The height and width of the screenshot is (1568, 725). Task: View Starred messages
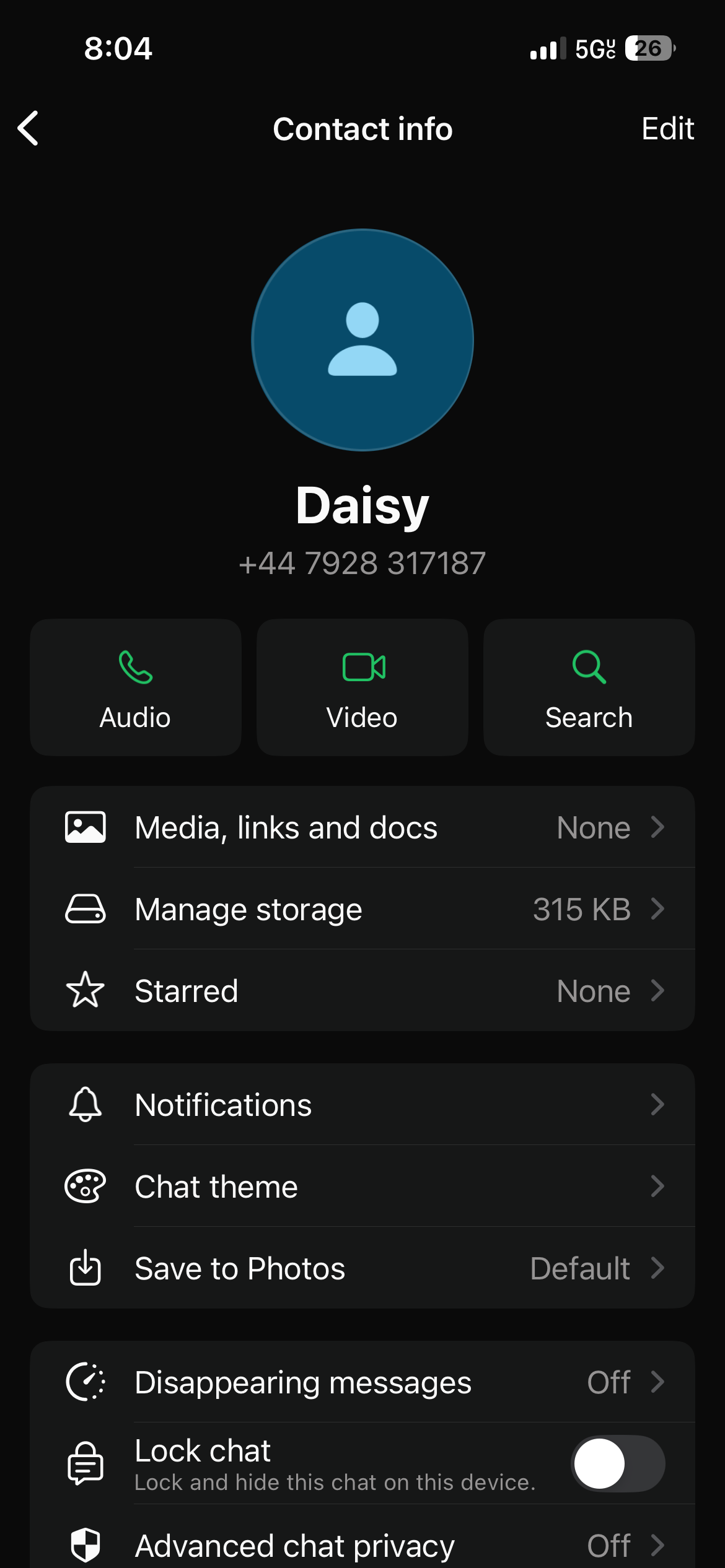pyautogui.click(x=362, y=991)
